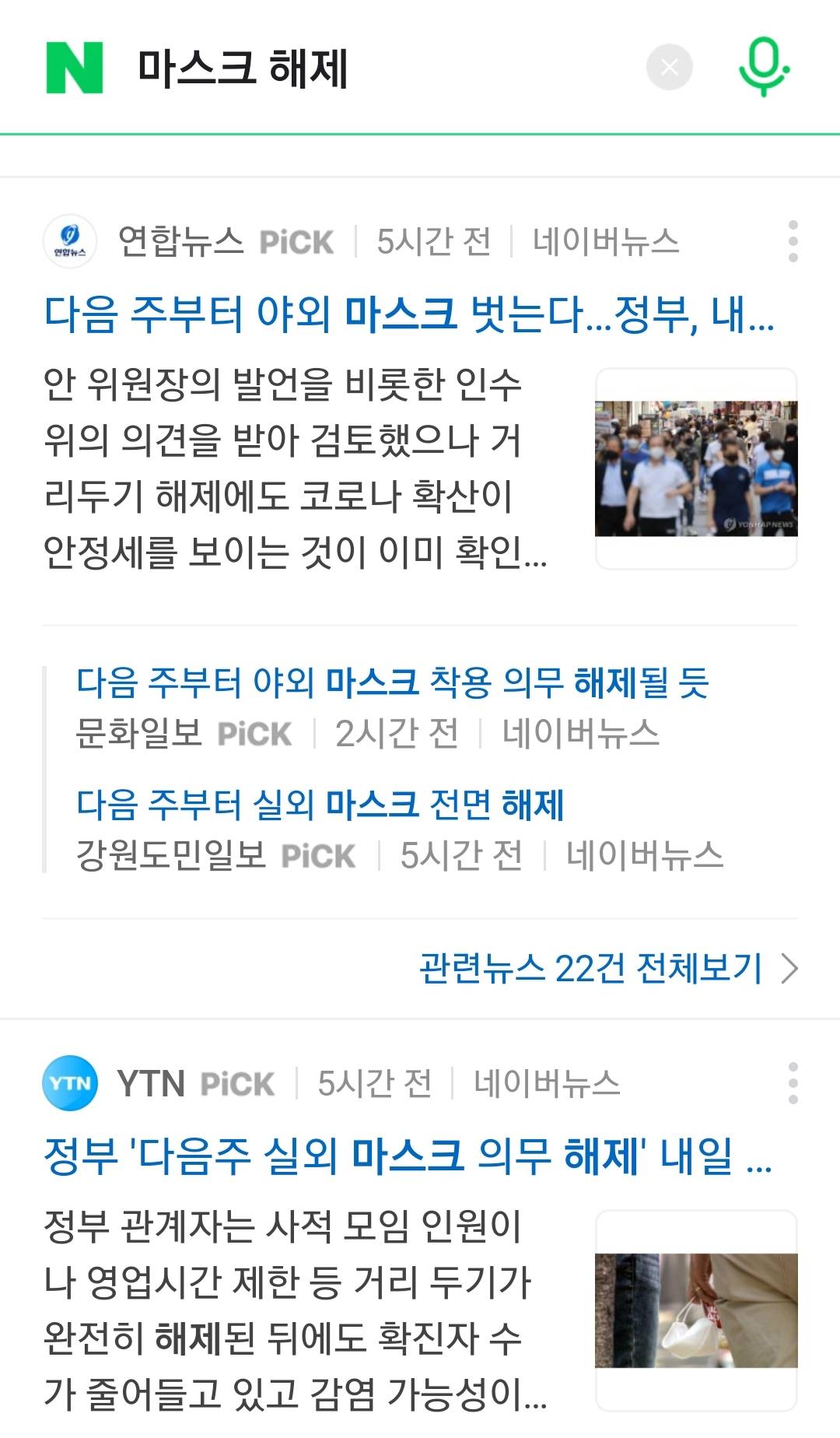Open the overflow menu for the 연합뉴스 article

tap(793, 241)
